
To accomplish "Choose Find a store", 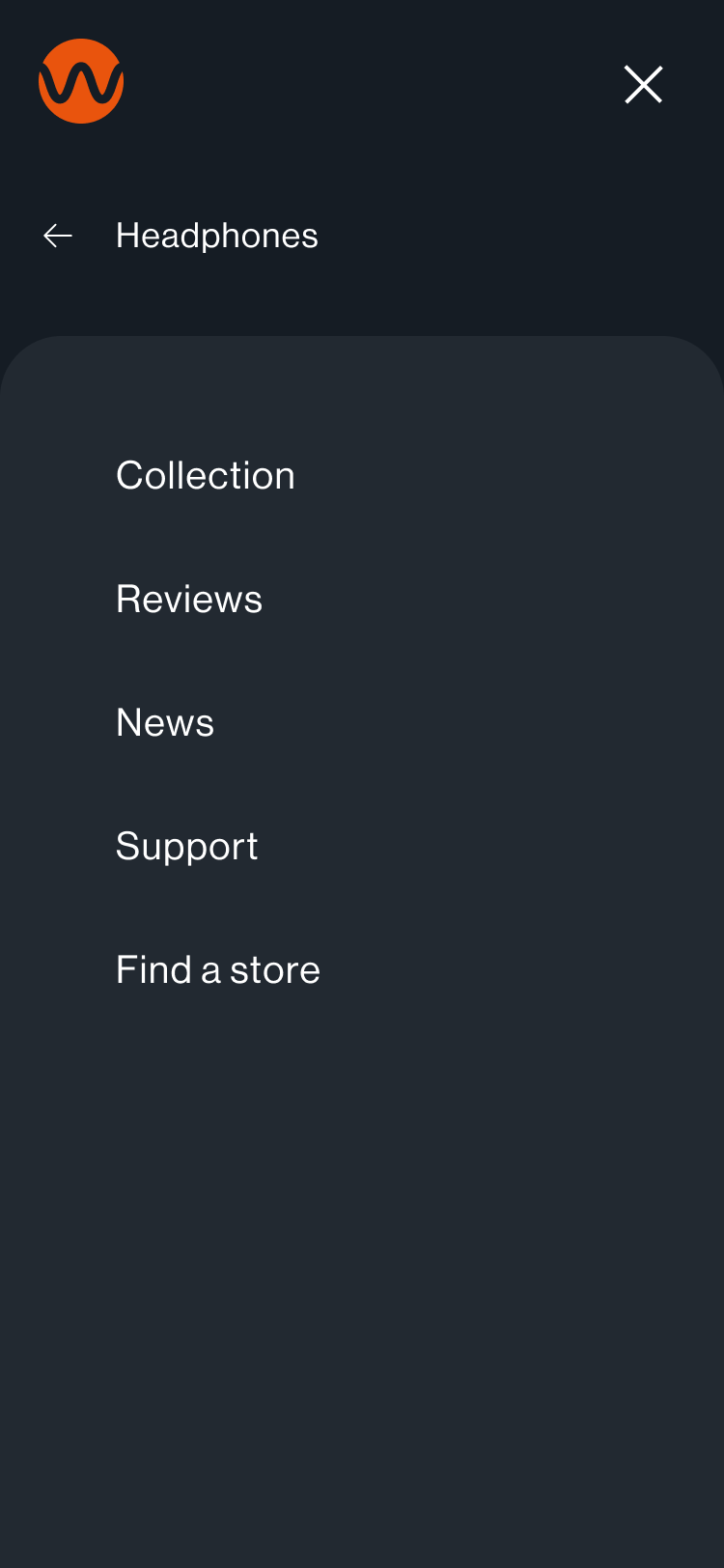I will (217, 968).
